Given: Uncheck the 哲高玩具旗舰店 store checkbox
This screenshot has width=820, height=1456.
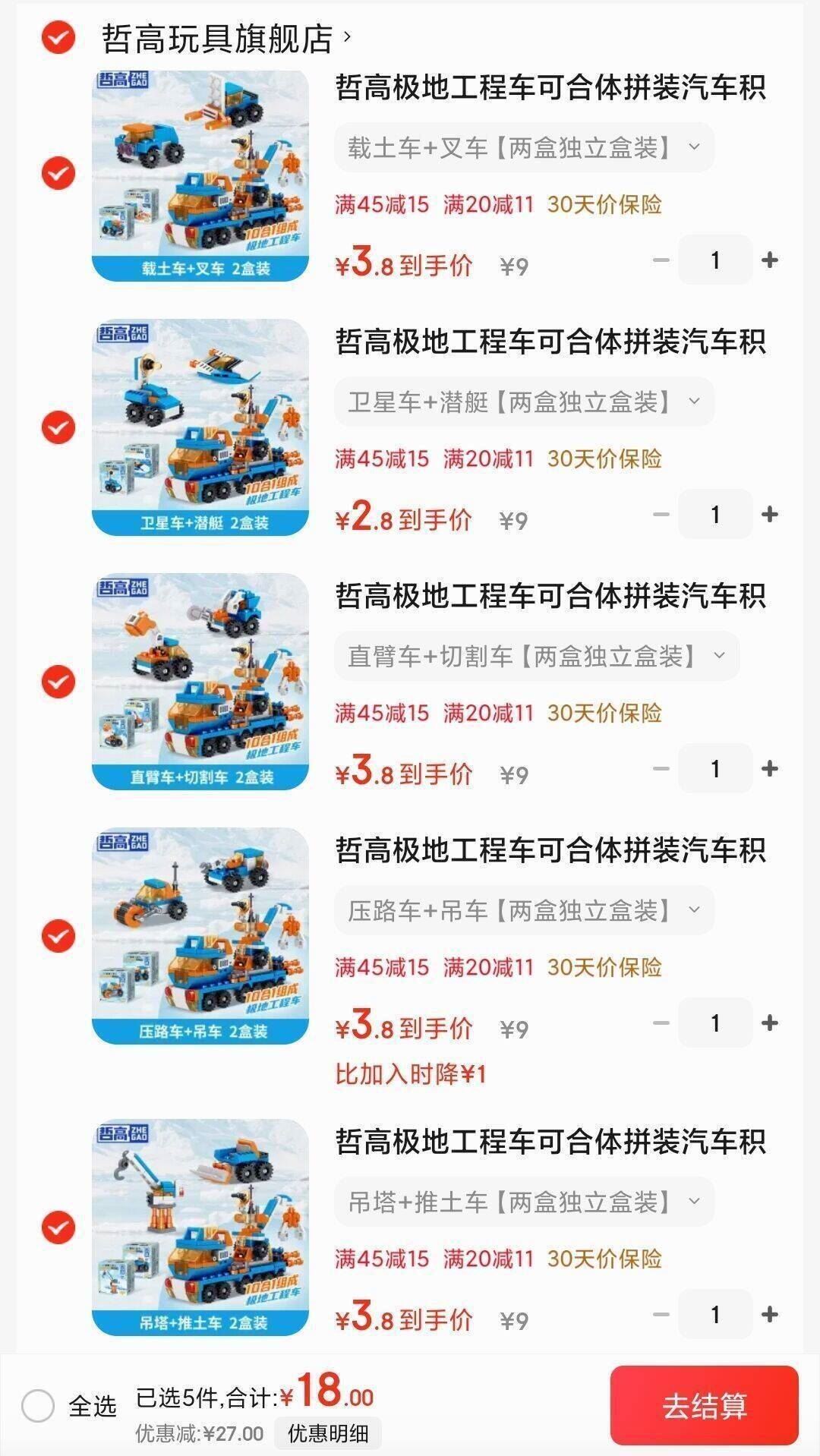Looking at the screenshot, I should click(x=58, y=37).
